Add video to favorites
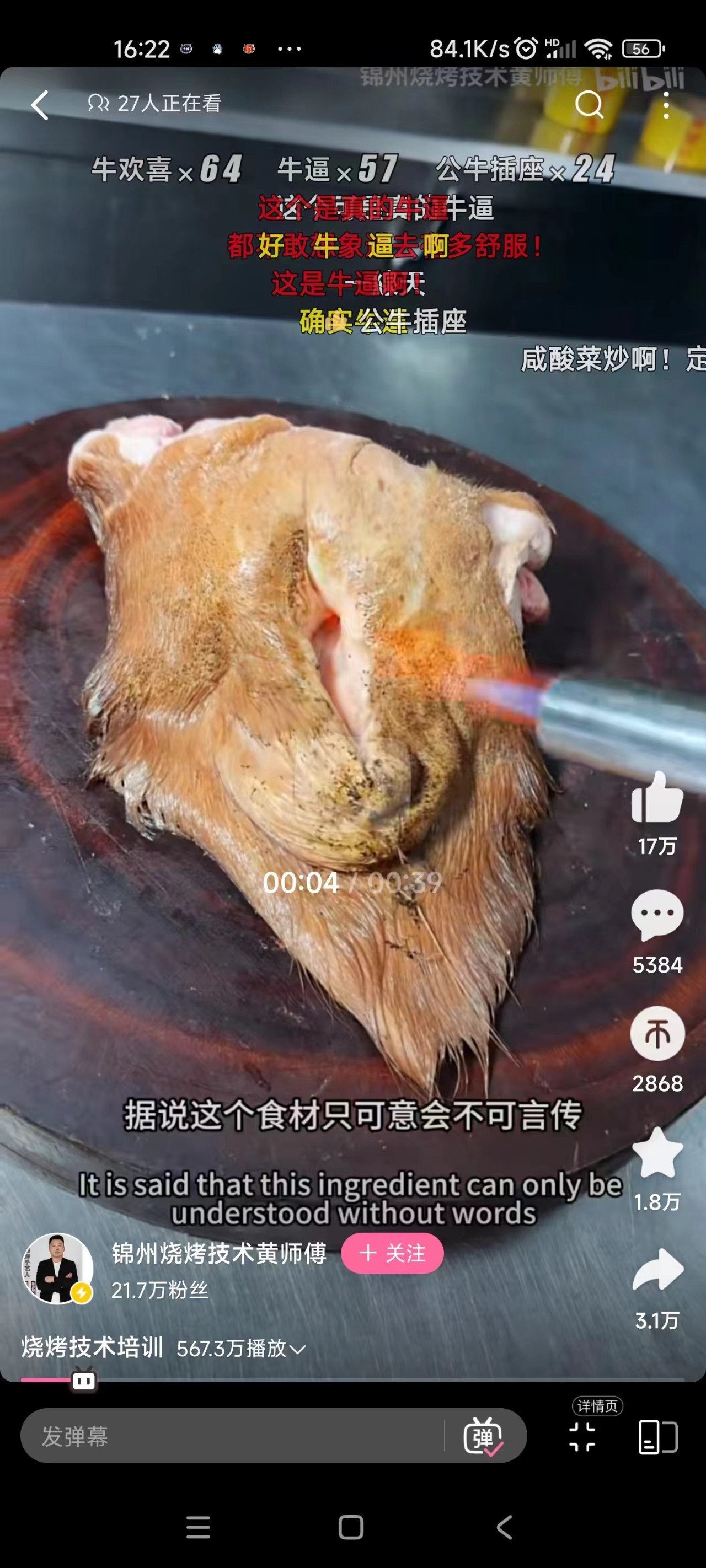Screen dimensions: 706x1568 pyautogui.click(x=657, y=1152)
